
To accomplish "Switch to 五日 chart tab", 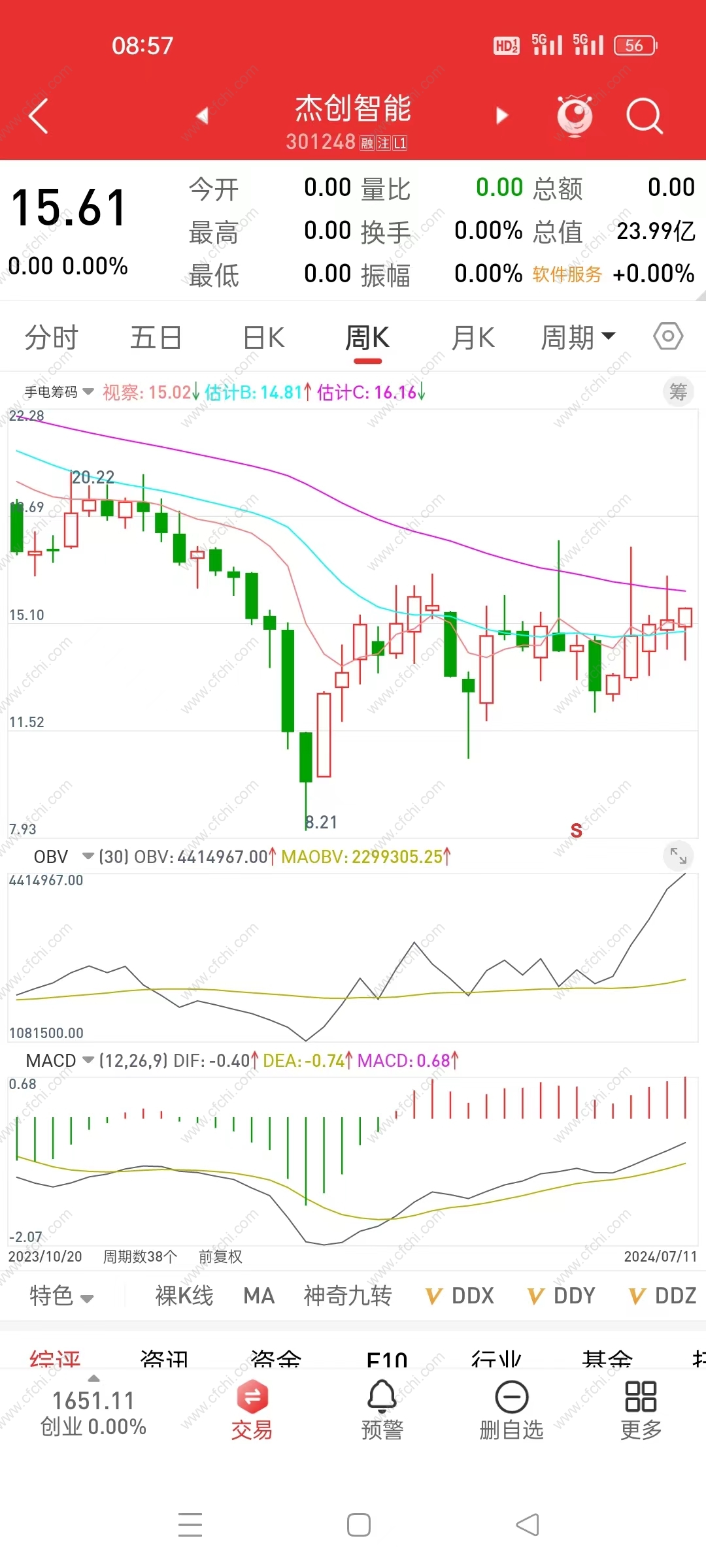I will click(156, 338).
